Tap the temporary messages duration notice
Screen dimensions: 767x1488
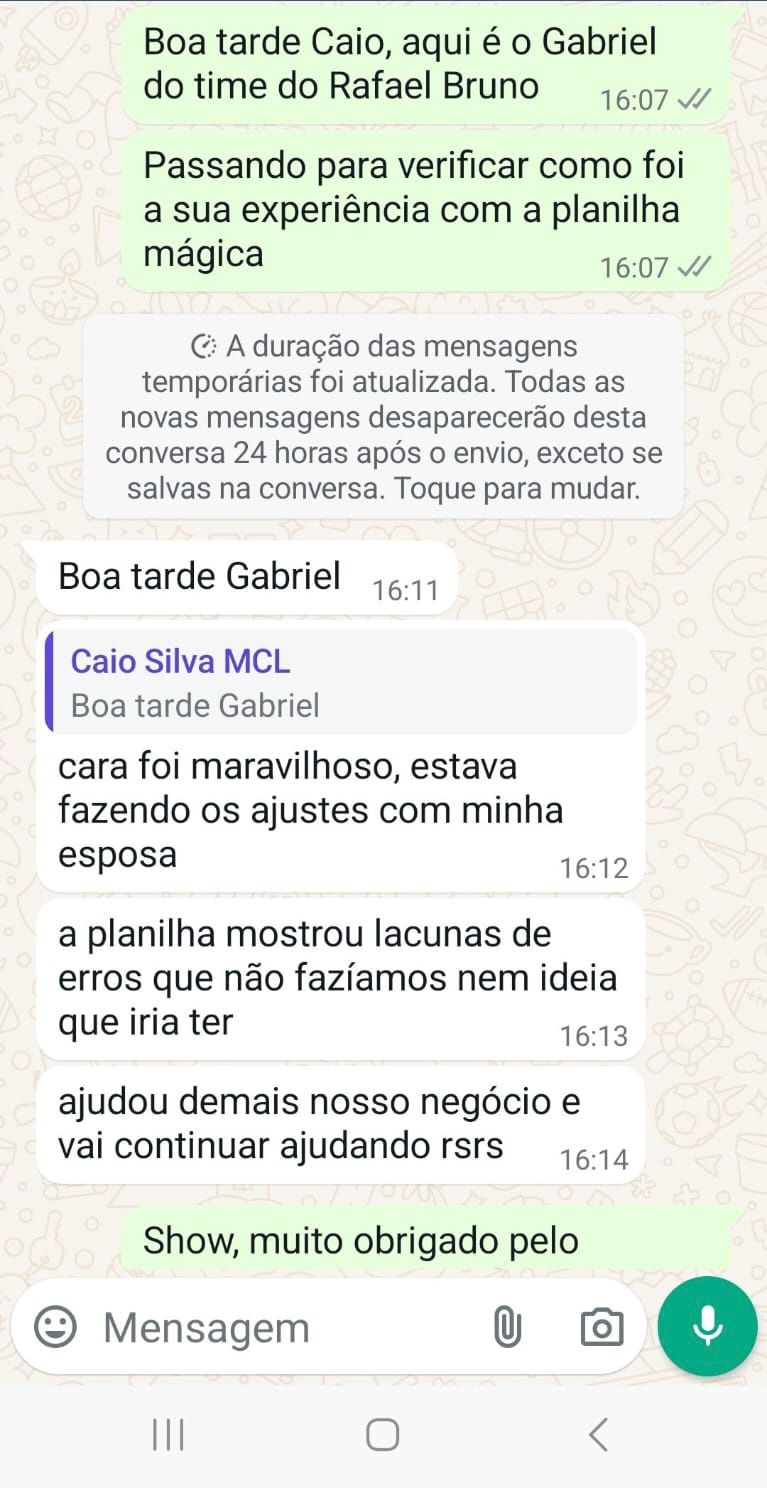click(x=383, y=417)
